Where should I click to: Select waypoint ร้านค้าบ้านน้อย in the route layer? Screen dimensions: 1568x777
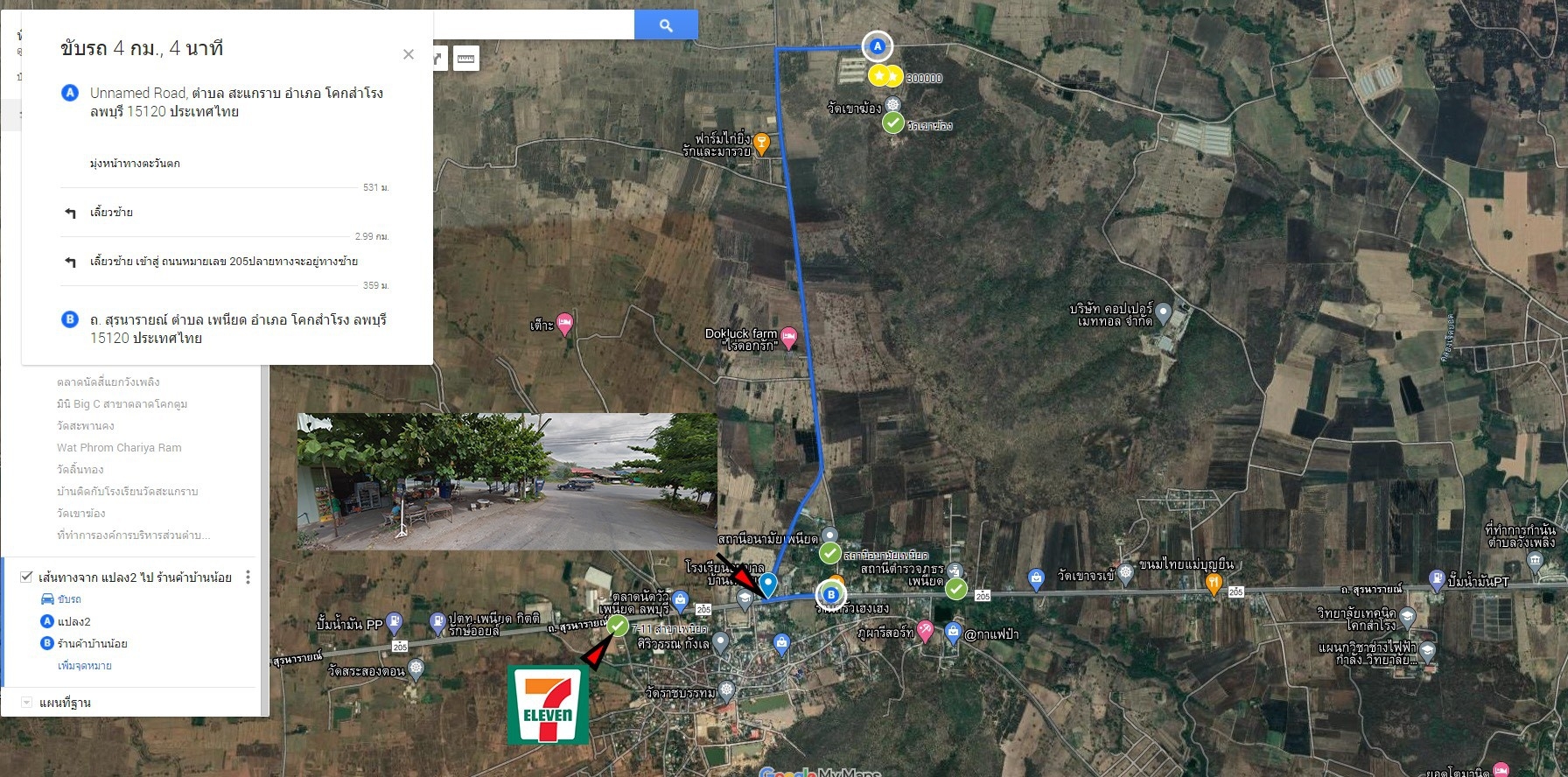(x=92, y=644)
